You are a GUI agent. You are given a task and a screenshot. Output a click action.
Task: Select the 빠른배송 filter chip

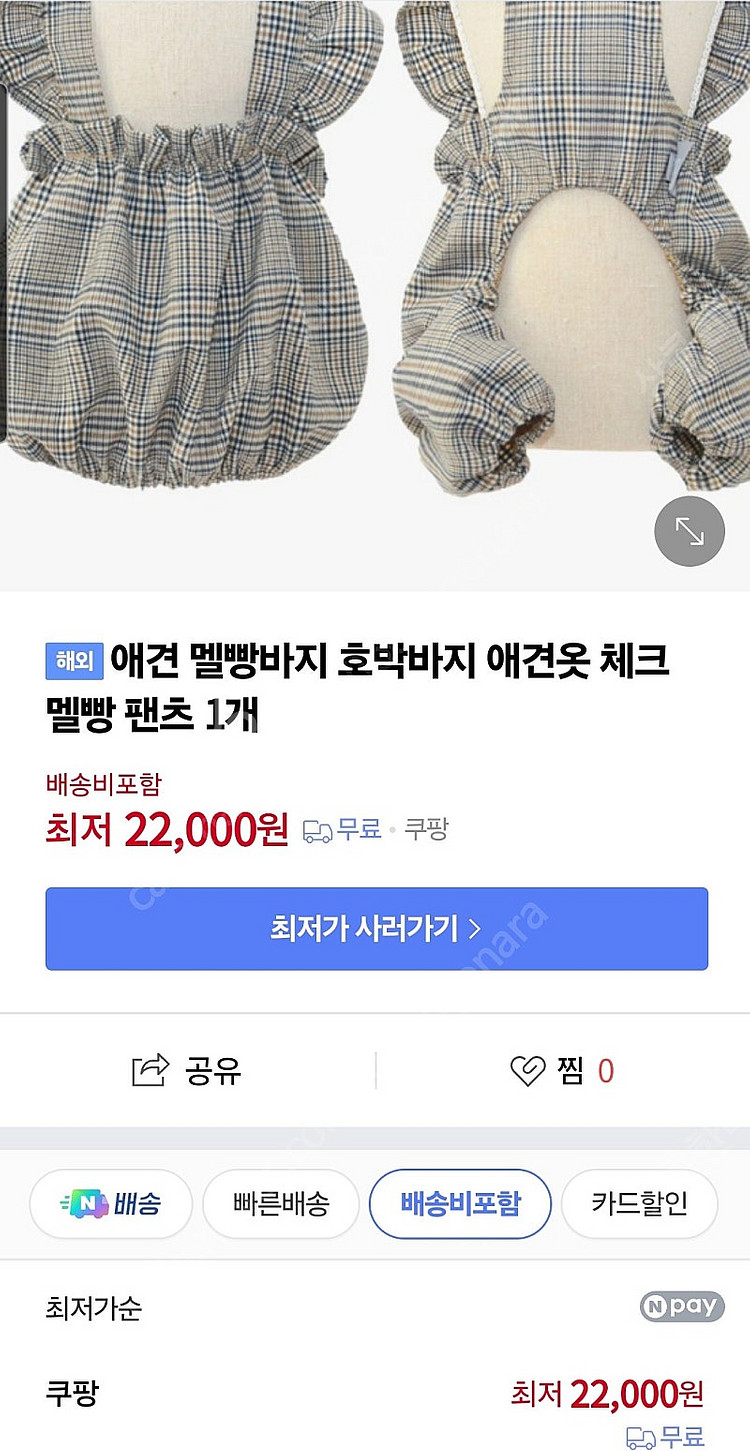[280, 1204]
